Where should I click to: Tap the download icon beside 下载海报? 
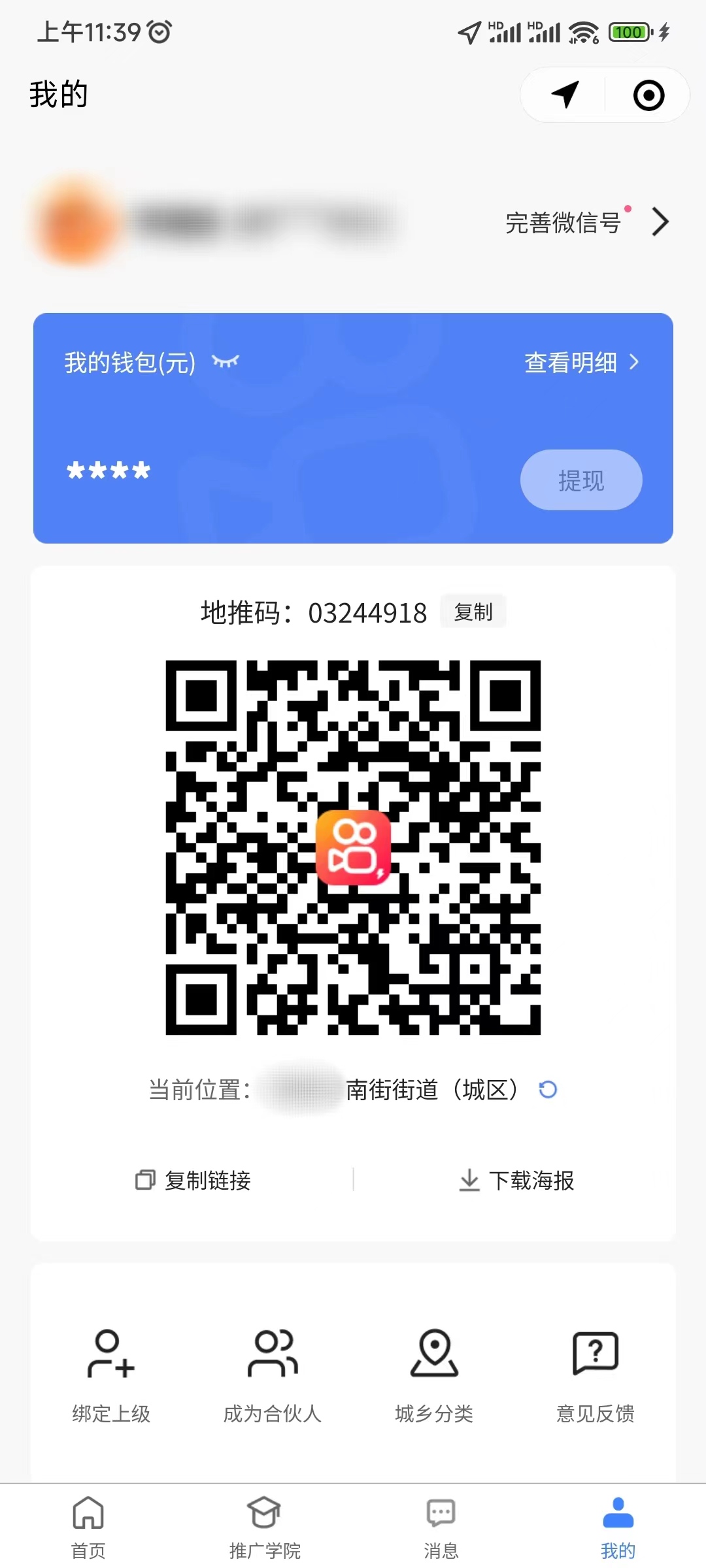469,1180
